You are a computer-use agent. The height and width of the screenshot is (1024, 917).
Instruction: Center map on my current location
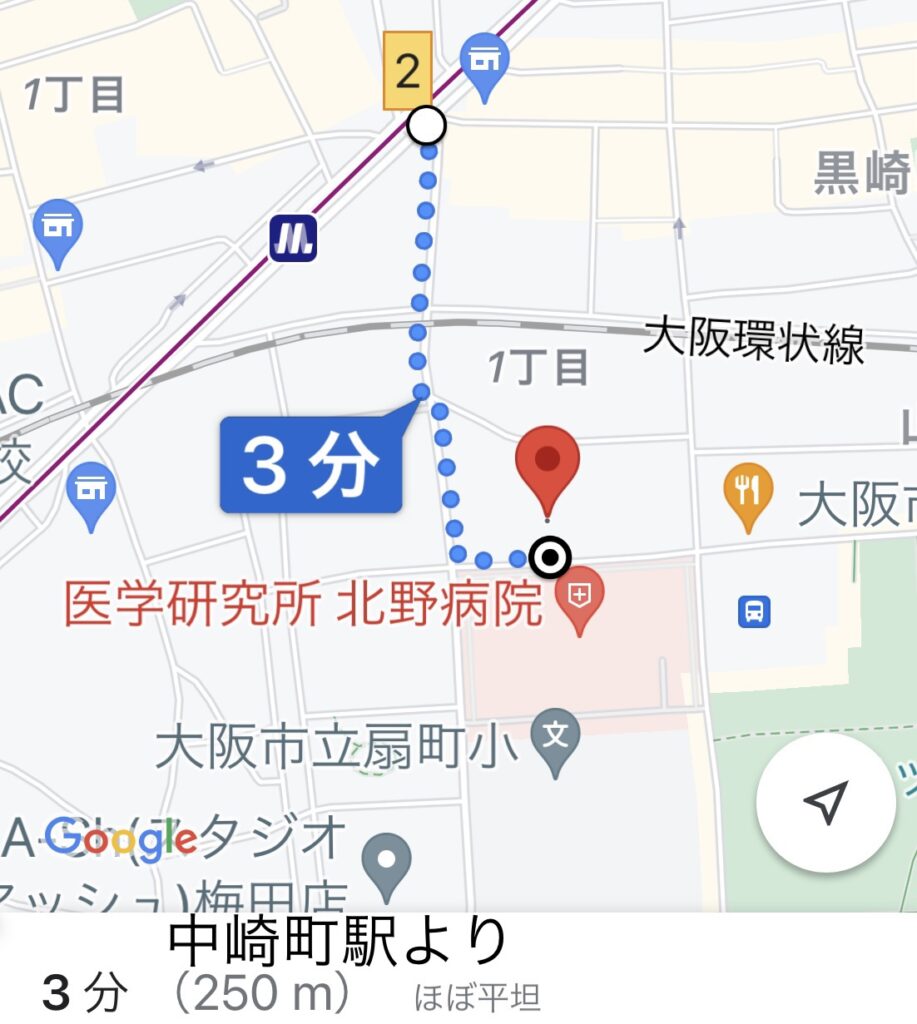tap(825, 803)
